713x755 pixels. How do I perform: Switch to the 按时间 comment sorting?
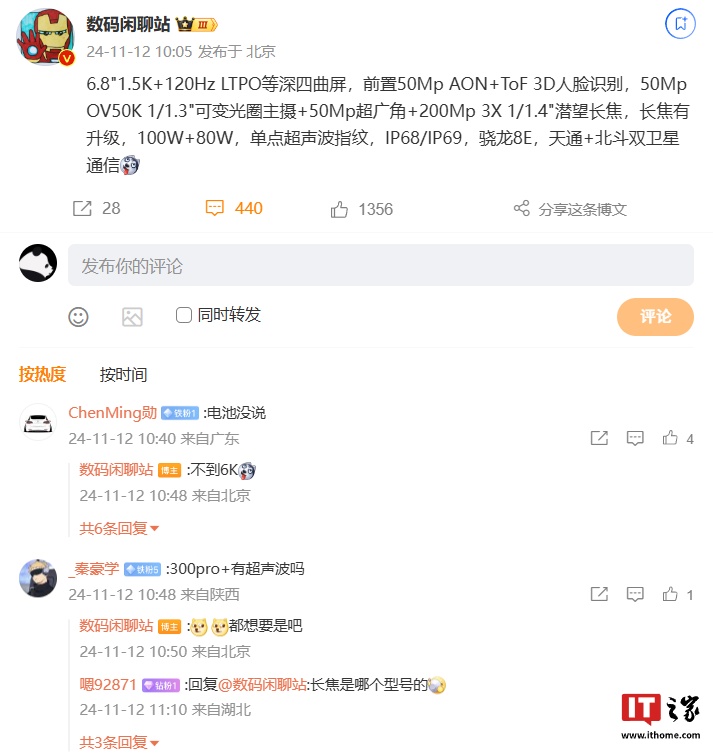pyautogui.click(x=123, y=375)
